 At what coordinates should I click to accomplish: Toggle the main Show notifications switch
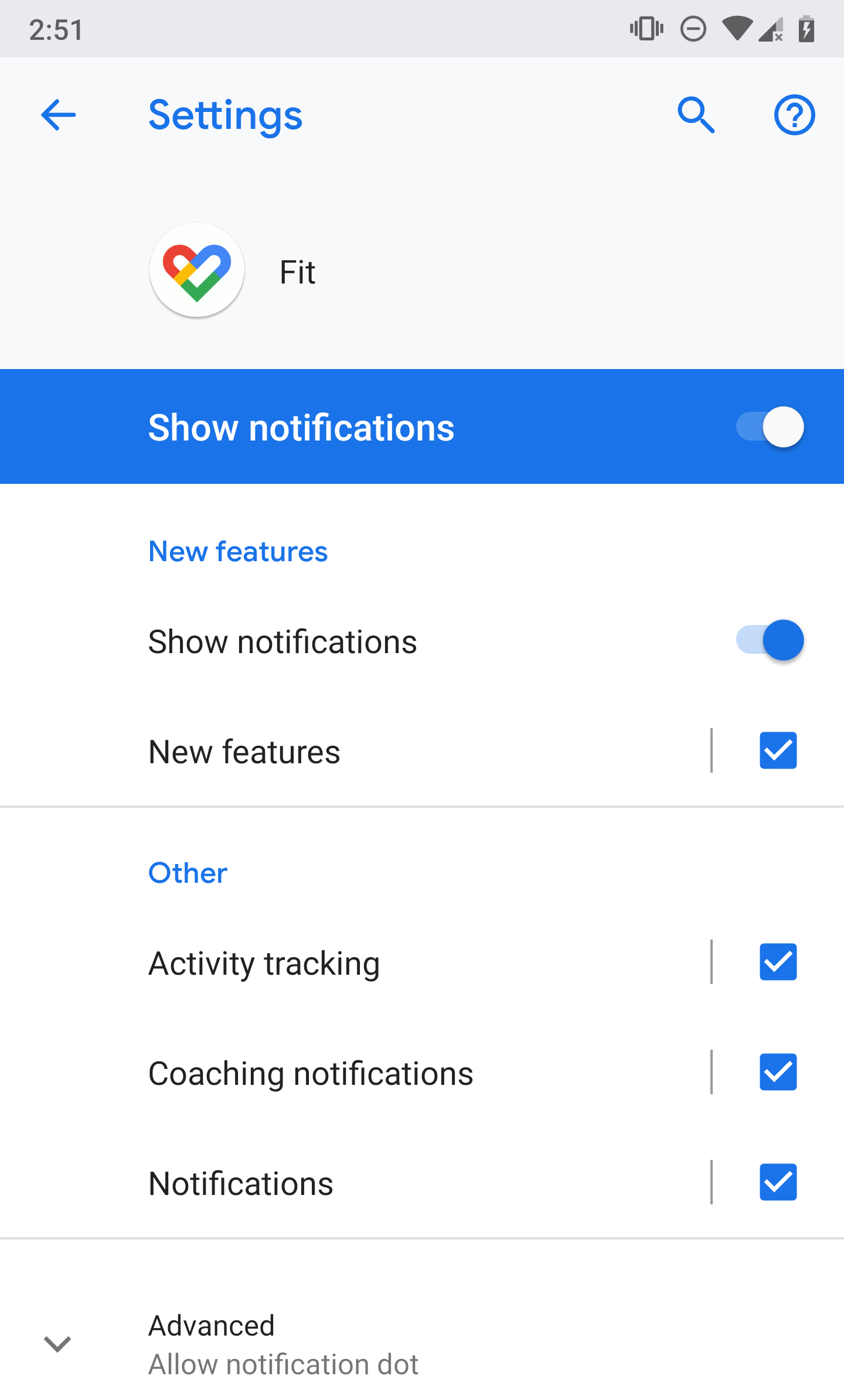pyautogui.click(x=770, y=426)
